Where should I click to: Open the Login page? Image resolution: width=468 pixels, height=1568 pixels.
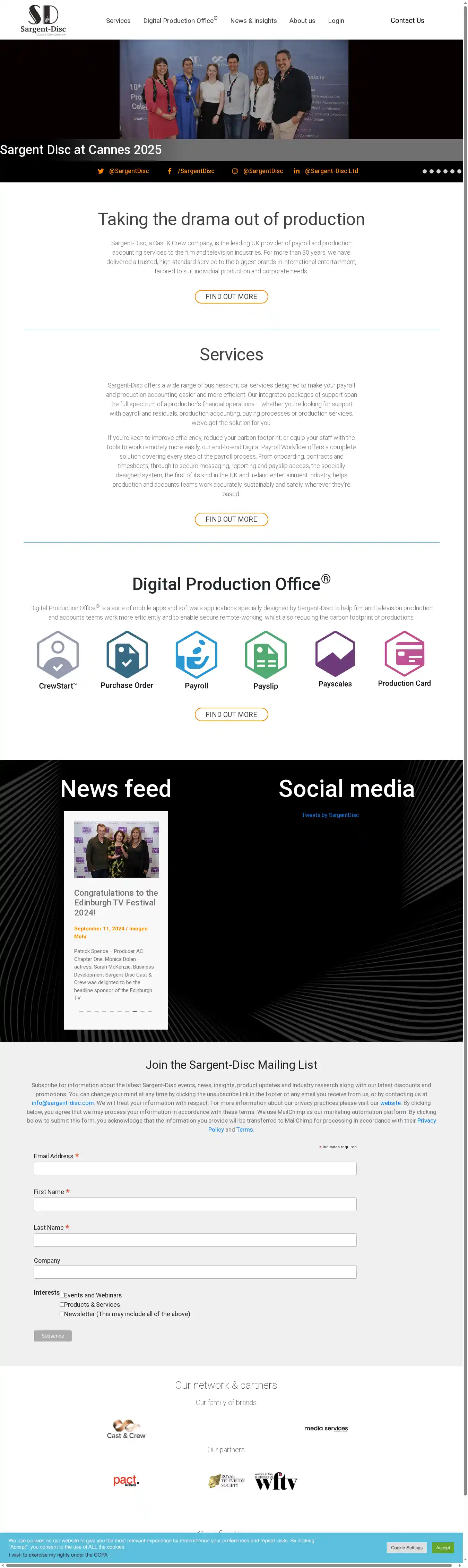coord(336,21)
